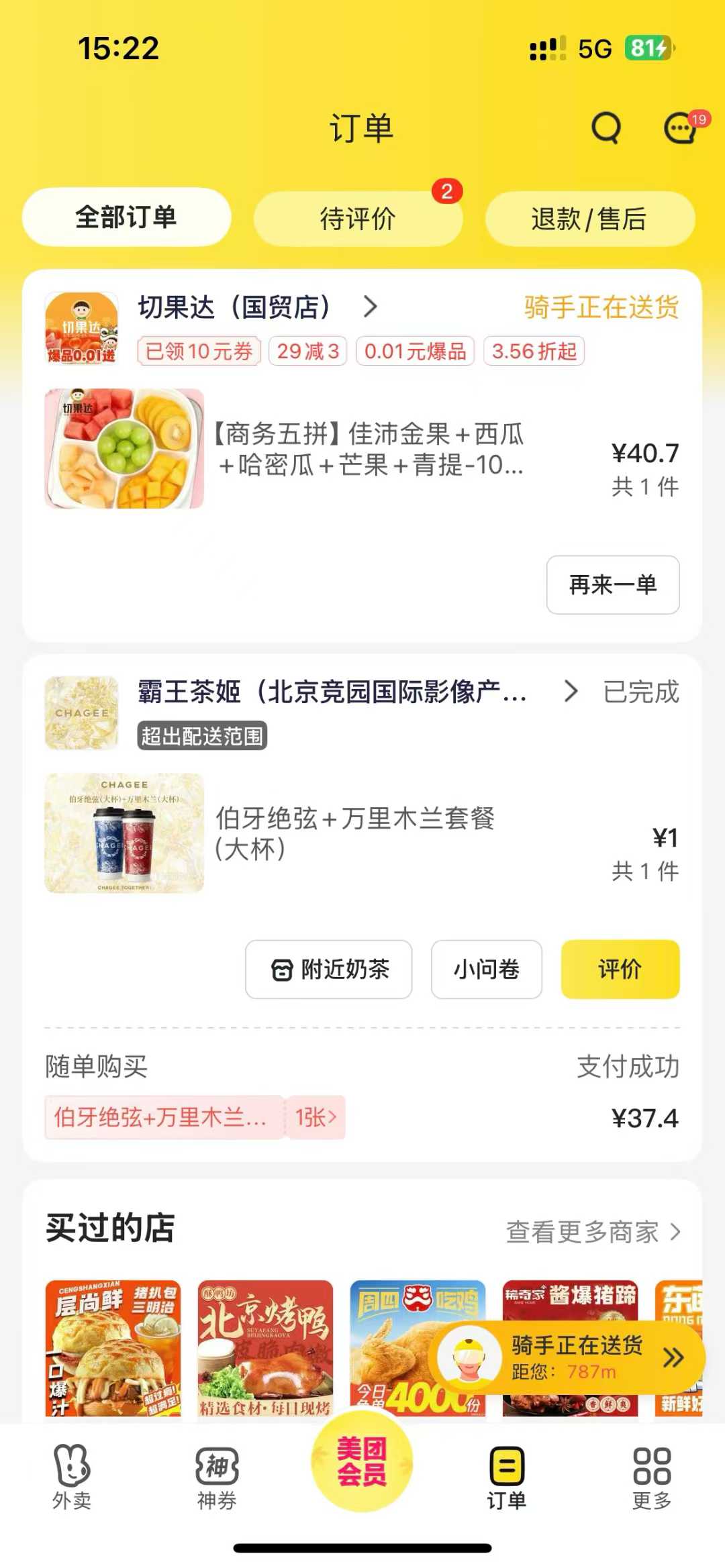Open the 切果达（国贸店） store page

(x=234, y=307)
